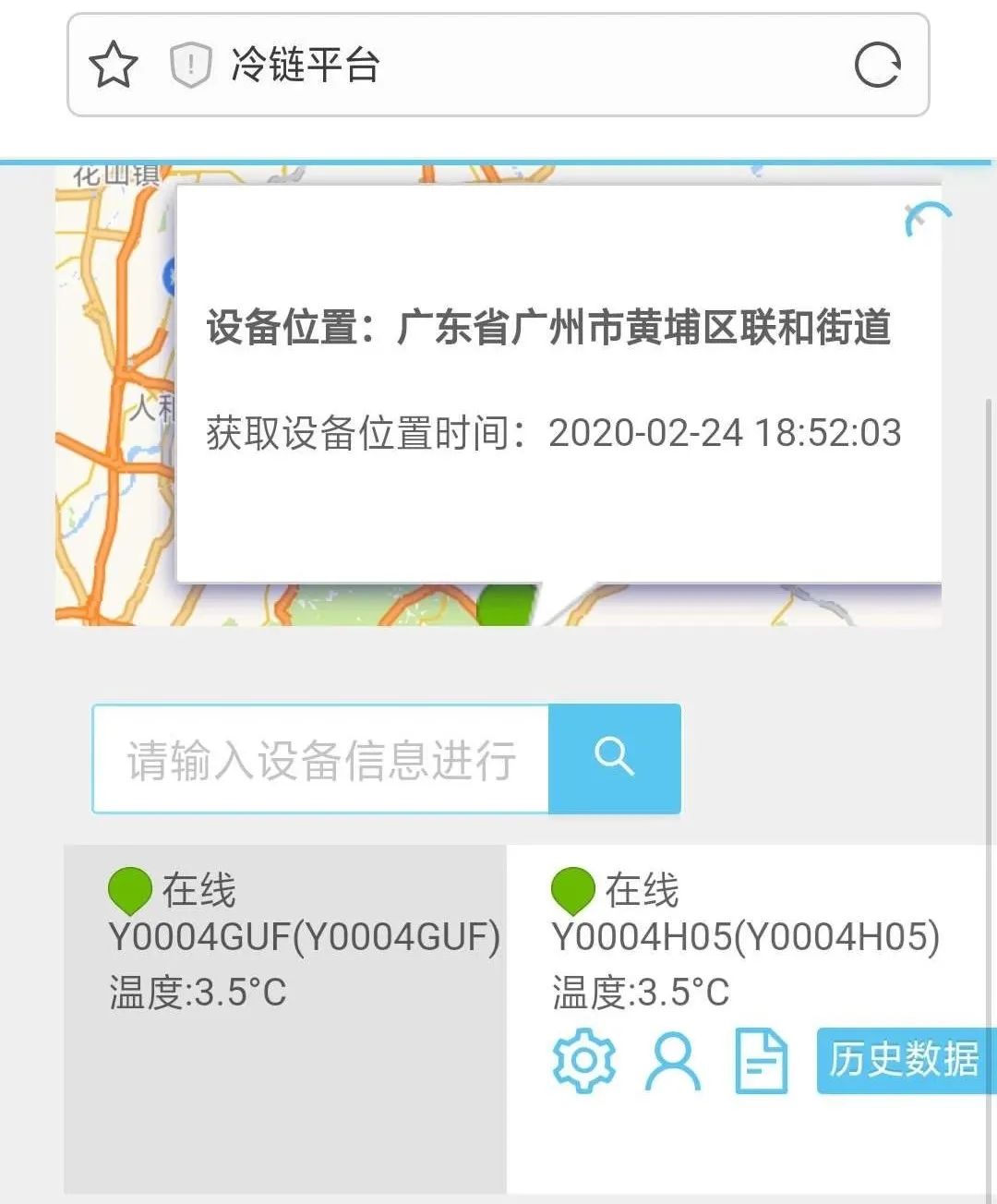Reload the page with the refresh icon
This screenshot has width=997, height=1204.
[x=876, y=65]
